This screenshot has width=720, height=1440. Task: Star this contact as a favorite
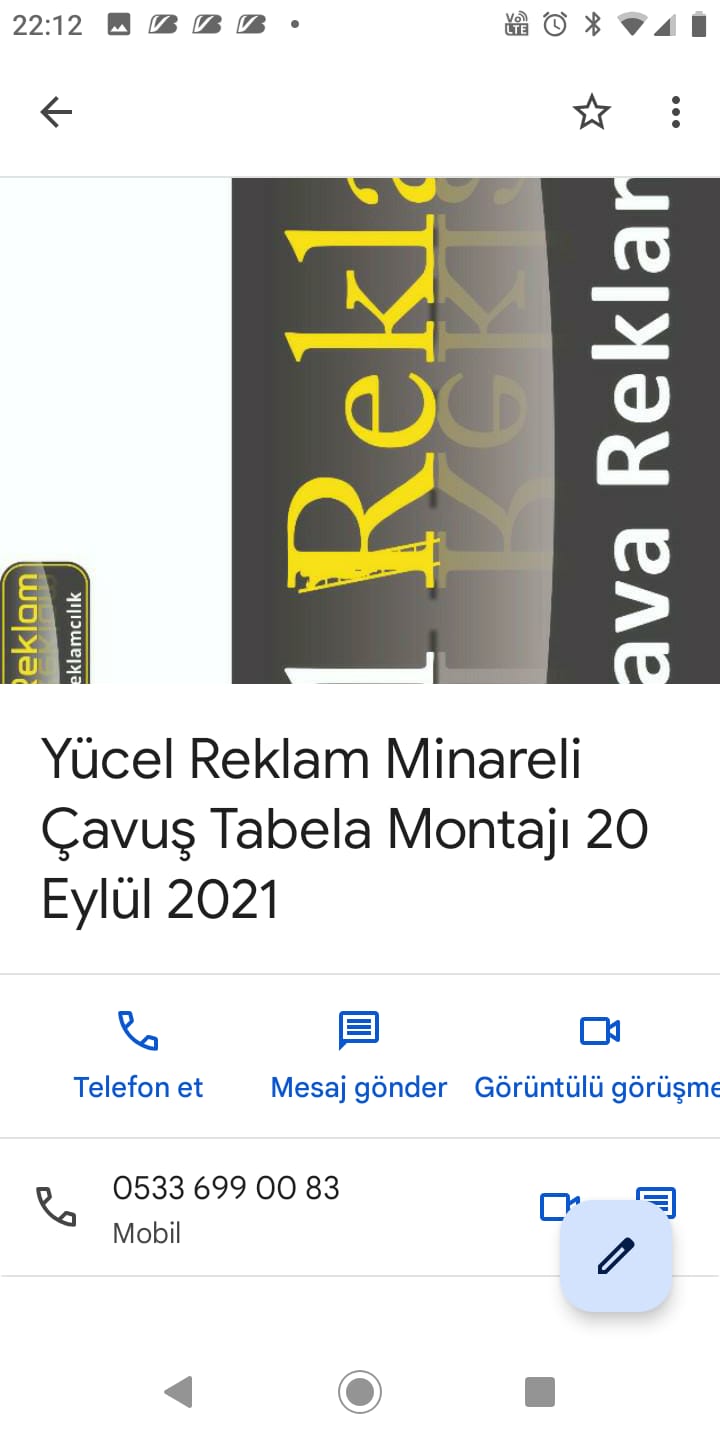[x=591, y=112]
